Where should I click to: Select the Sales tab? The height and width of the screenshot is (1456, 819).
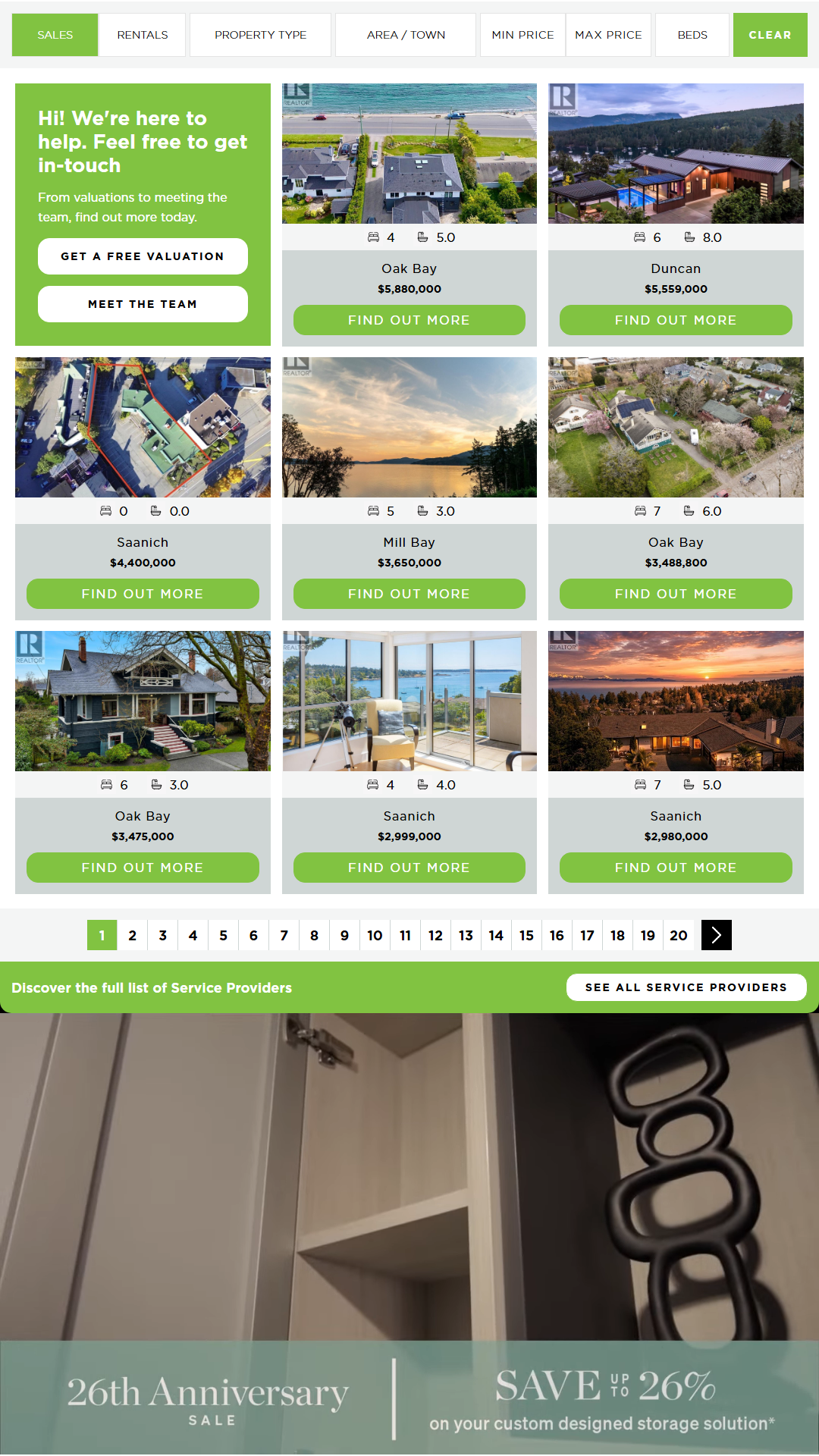pyautogui.click(x=55, y=35)
